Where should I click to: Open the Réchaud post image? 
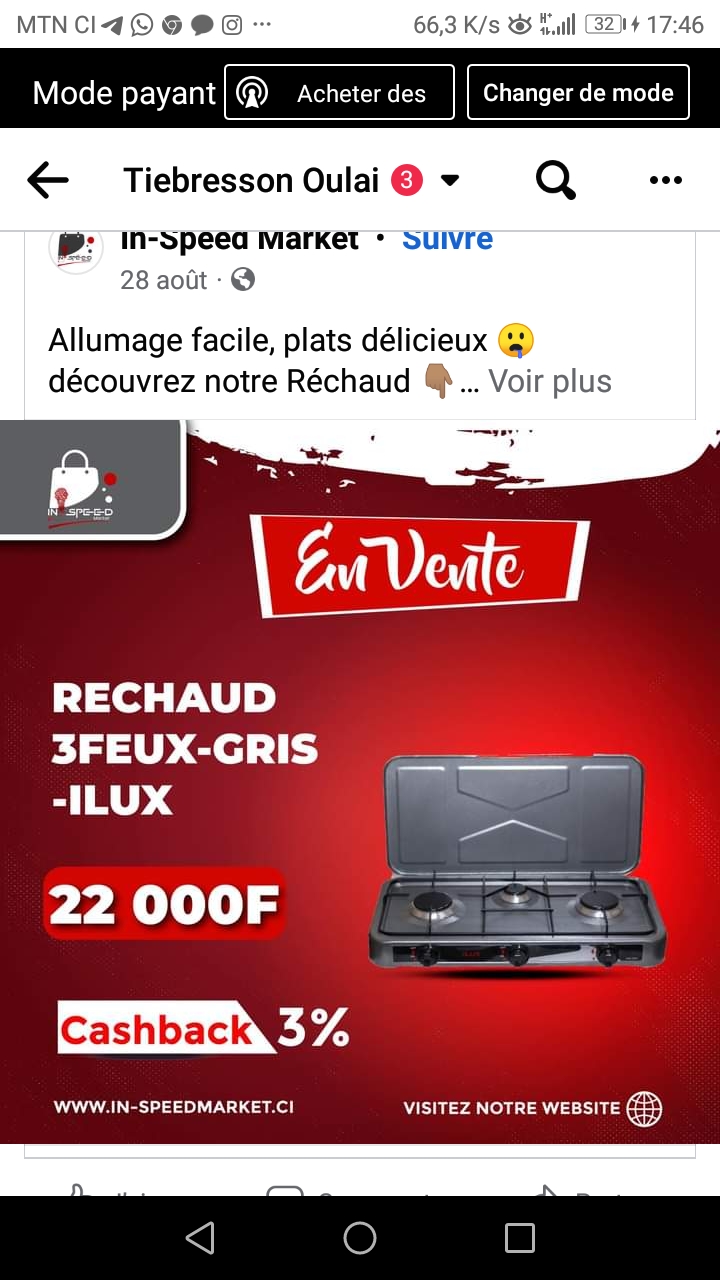click(x=360, y=780)
